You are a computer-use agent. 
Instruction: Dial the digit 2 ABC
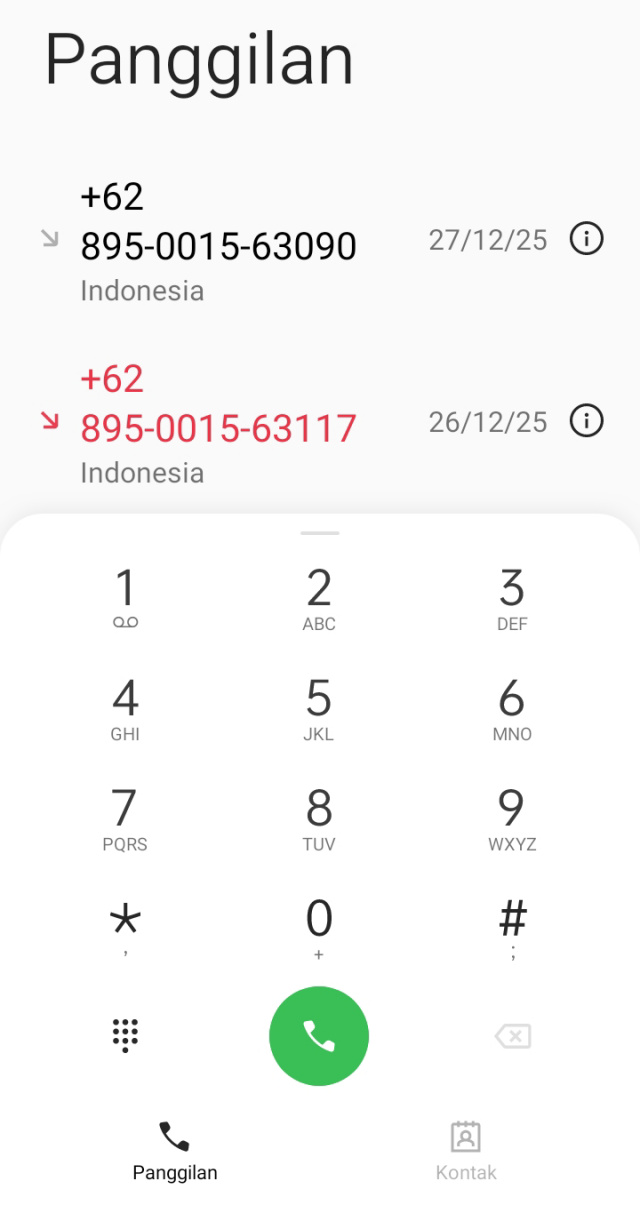click(x=319, y=599)
